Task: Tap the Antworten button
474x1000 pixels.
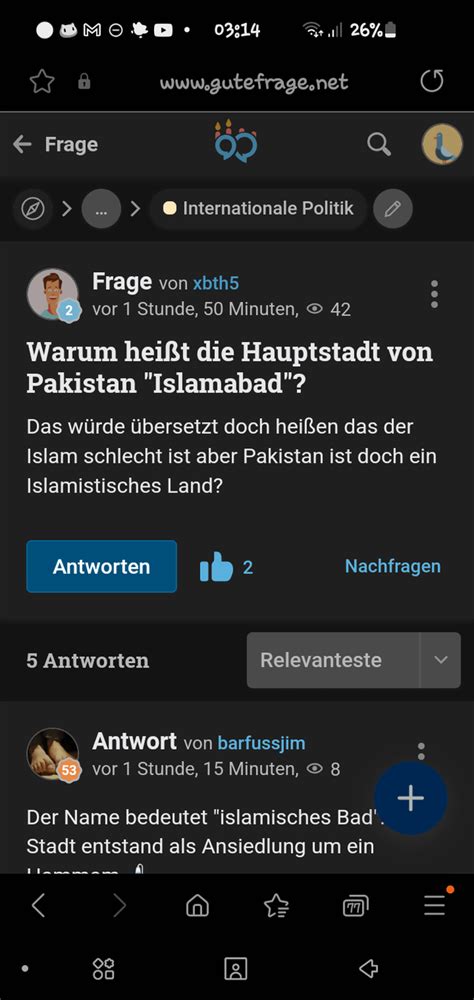Action: coord(101,566)
